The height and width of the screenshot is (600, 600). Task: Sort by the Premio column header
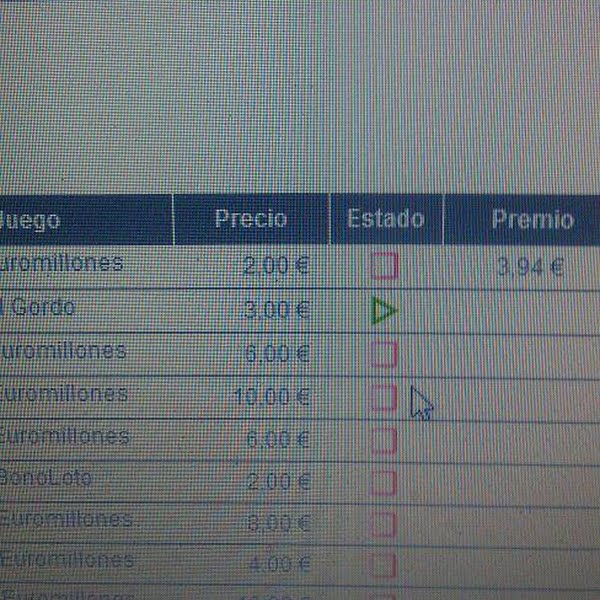pos(532,219)
